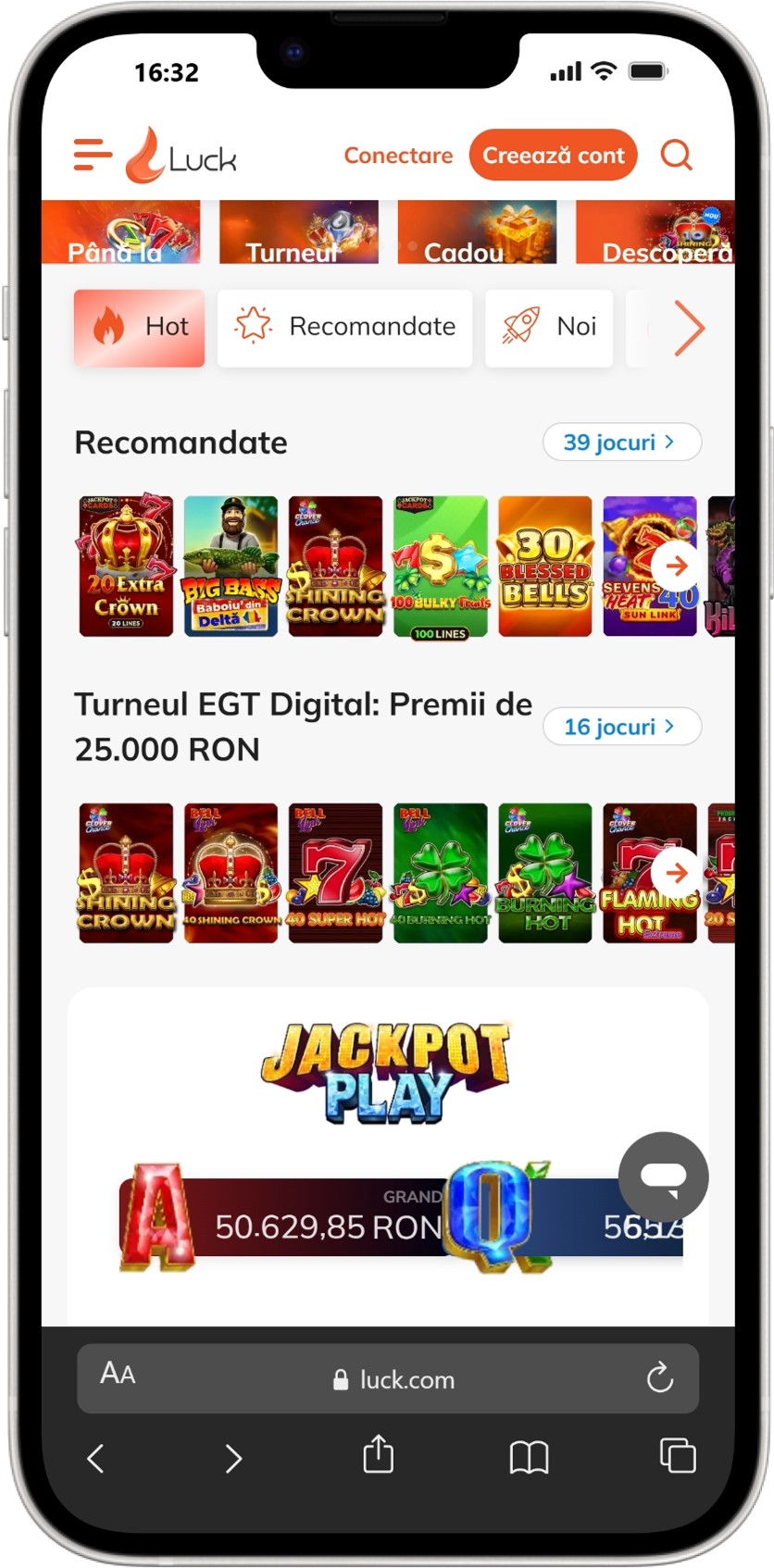Click the Conectare login link
This screenshot has width=774, height=1568.
[x=398, y=155]
